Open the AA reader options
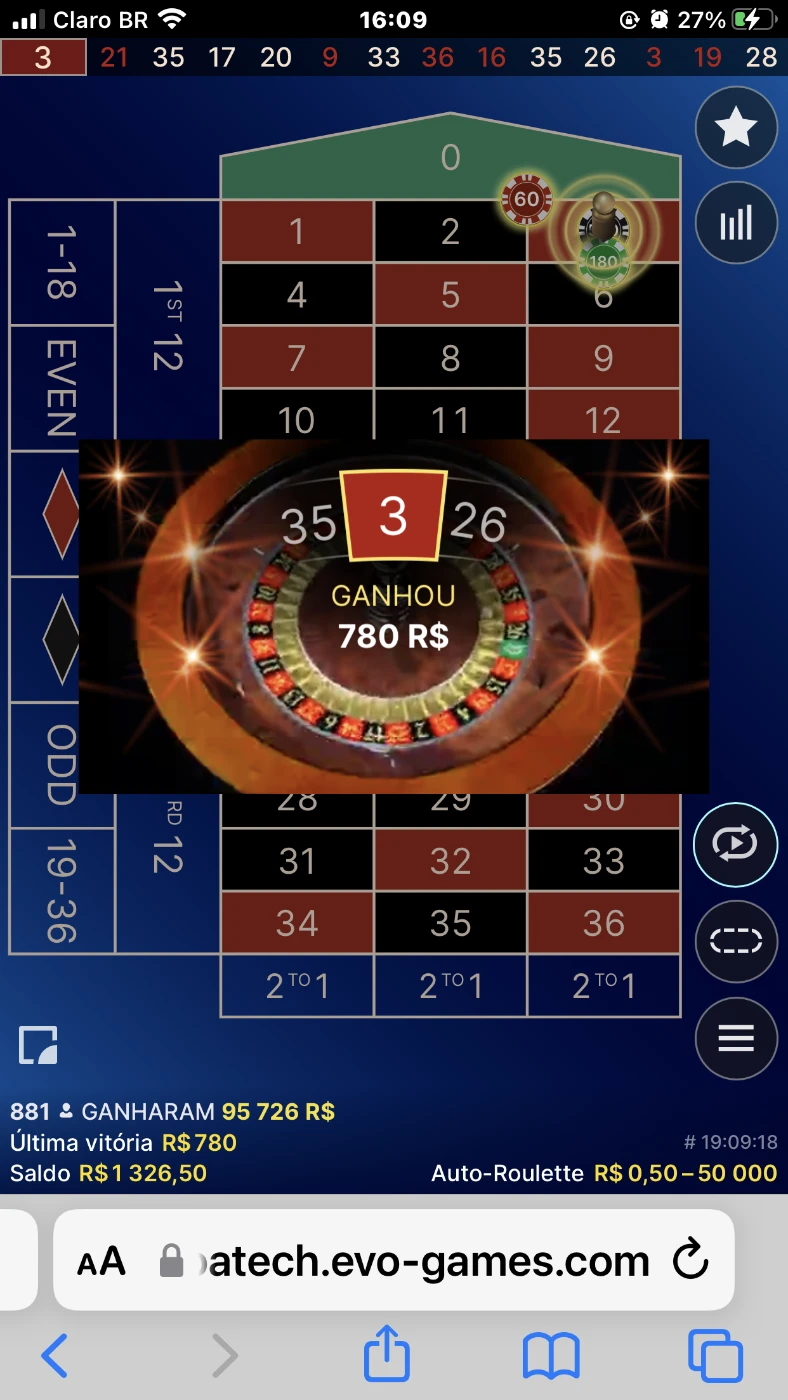Screen dimensions: 788x1400 (101, 1262)
